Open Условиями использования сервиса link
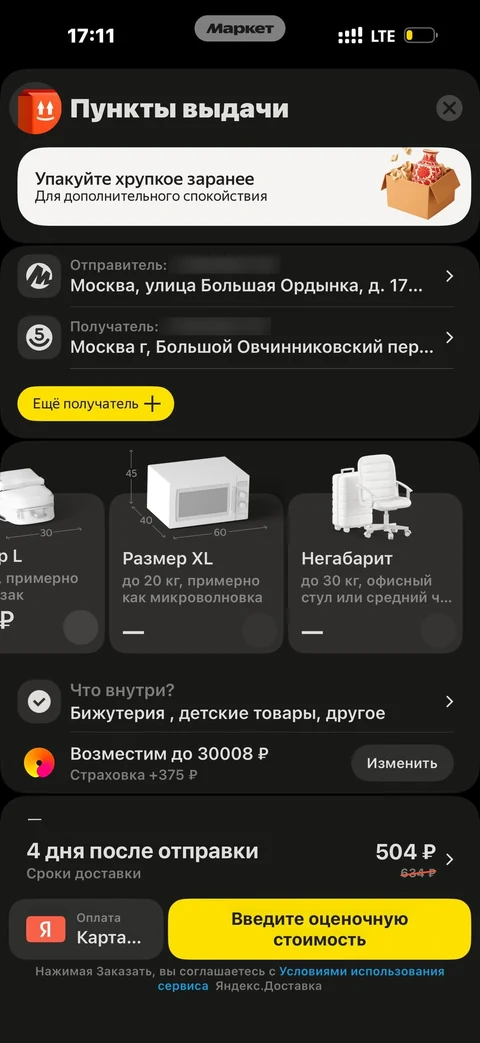 tap(300, 978)
